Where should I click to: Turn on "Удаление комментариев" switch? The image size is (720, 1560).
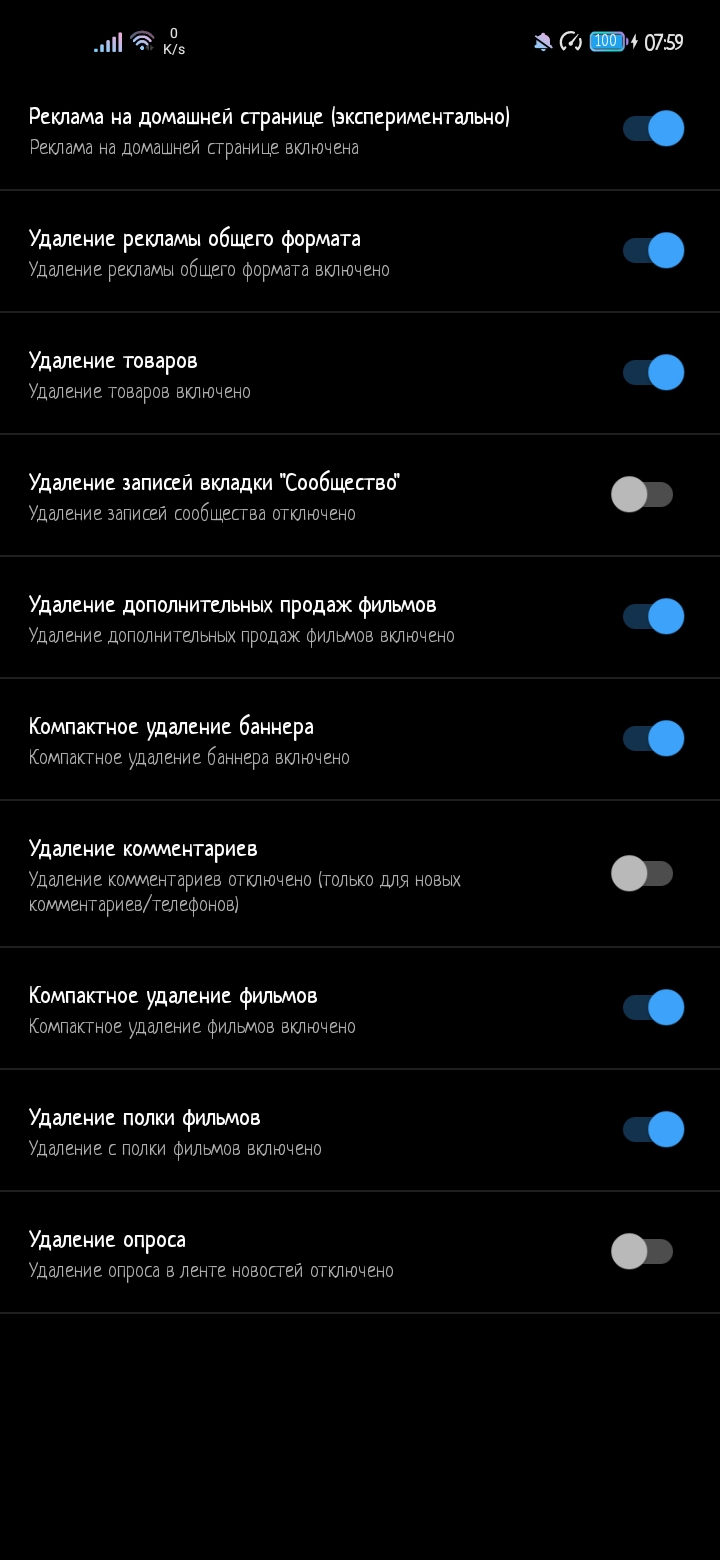[643, 874]
